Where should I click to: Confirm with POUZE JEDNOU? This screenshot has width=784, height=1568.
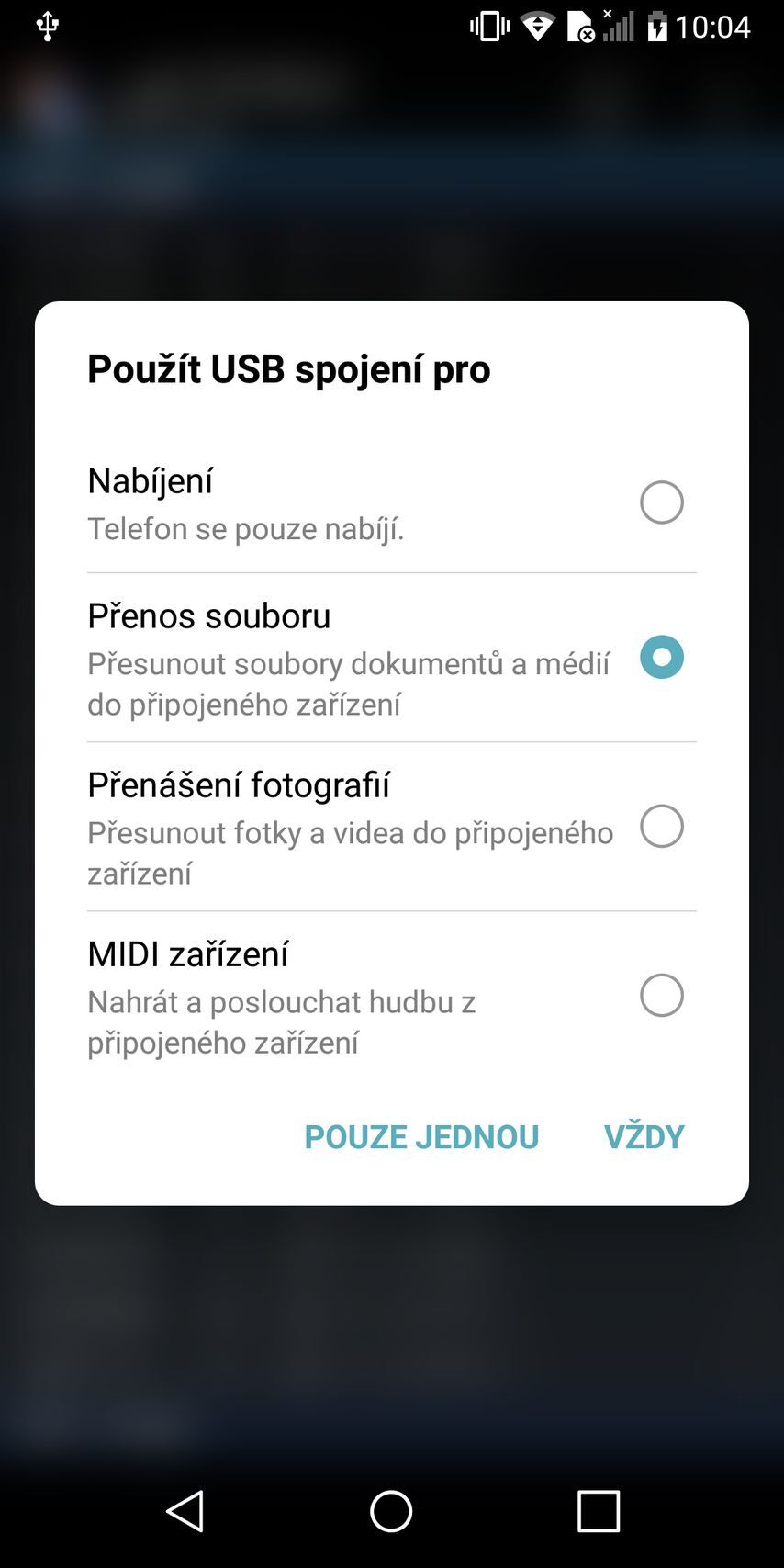(421, 1136)
